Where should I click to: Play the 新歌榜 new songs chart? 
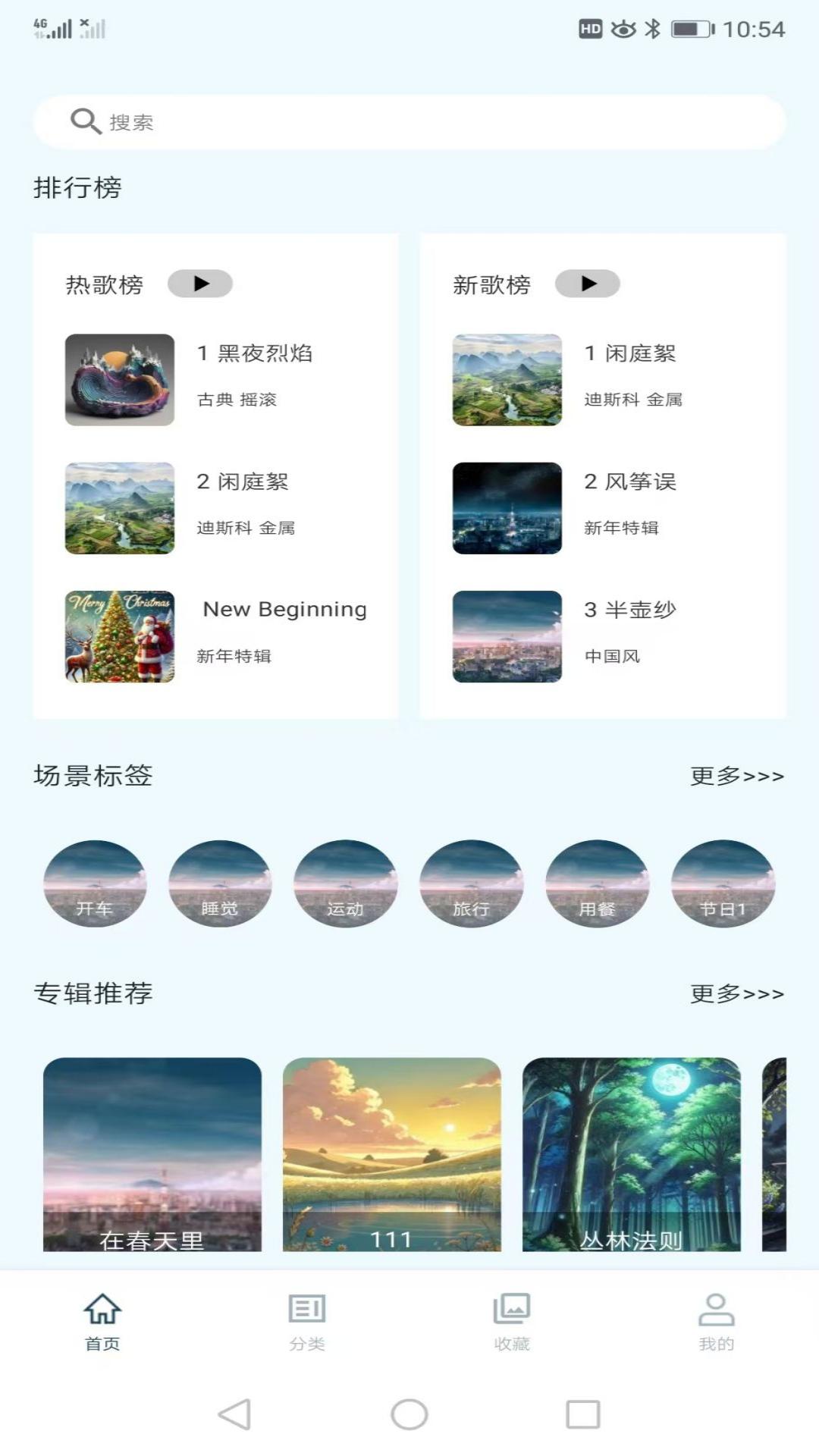point(588,284)
